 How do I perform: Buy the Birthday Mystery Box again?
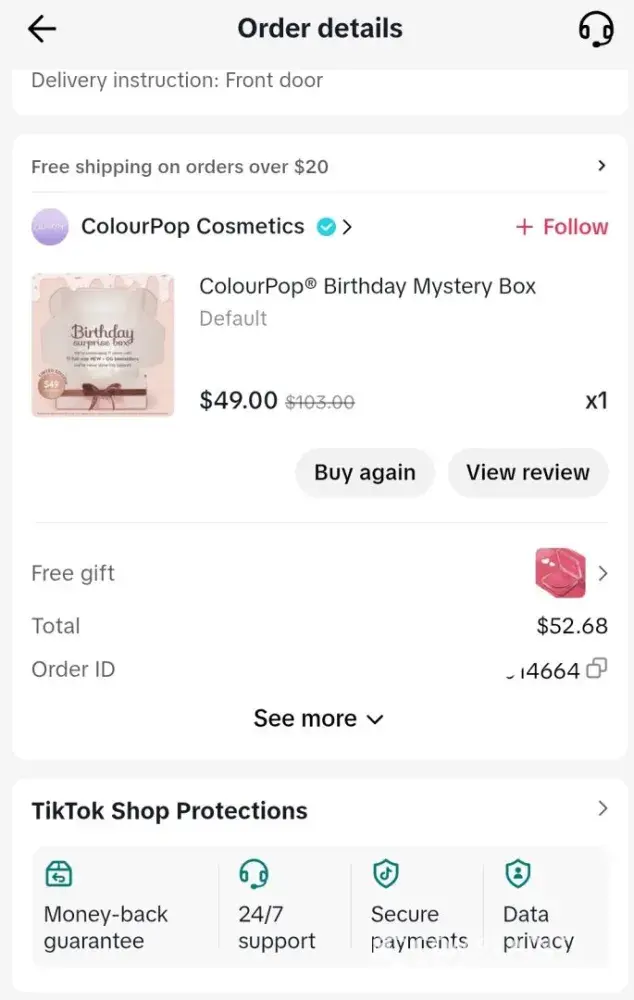(x=365, y=473)
